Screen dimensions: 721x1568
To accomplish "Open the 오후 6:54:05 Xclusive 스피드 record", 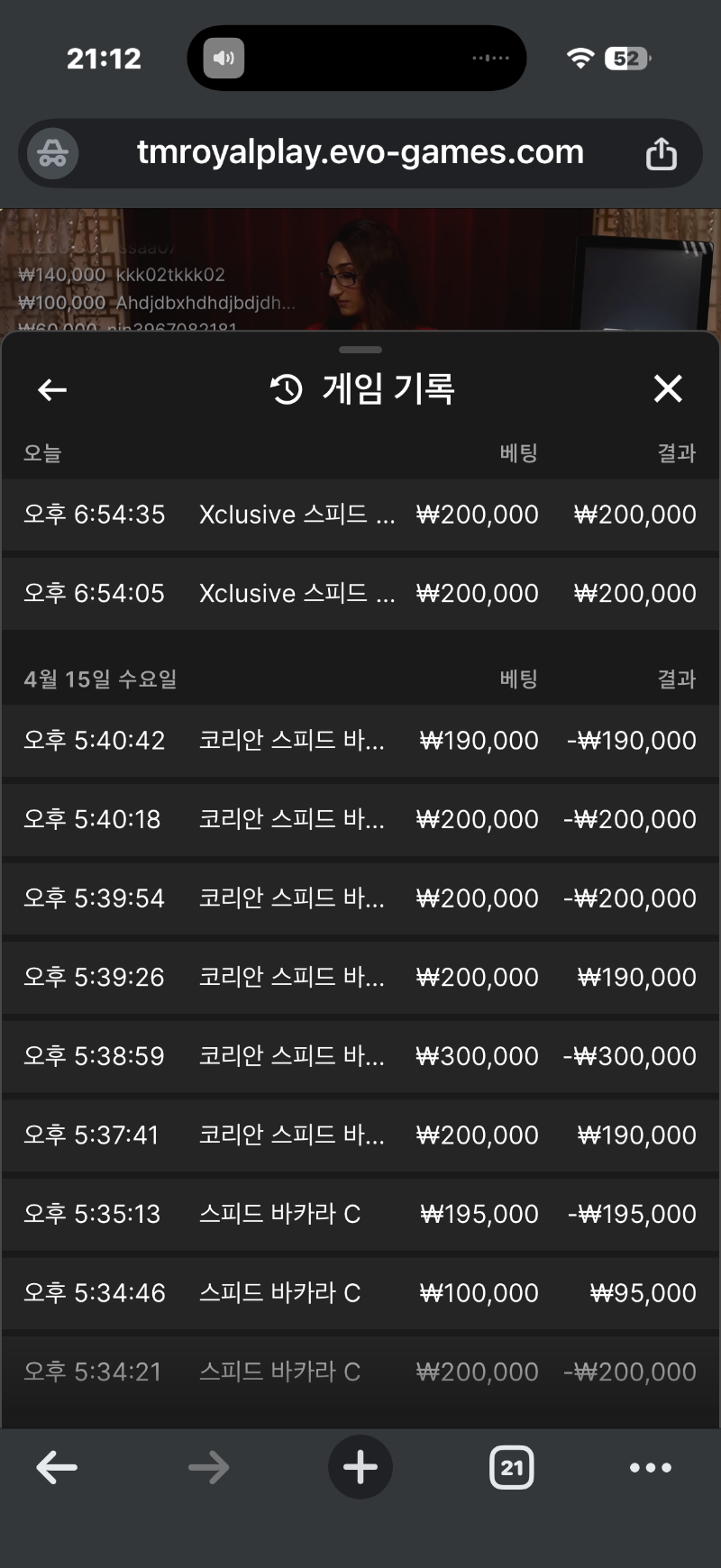I will [x=360, y=594].
